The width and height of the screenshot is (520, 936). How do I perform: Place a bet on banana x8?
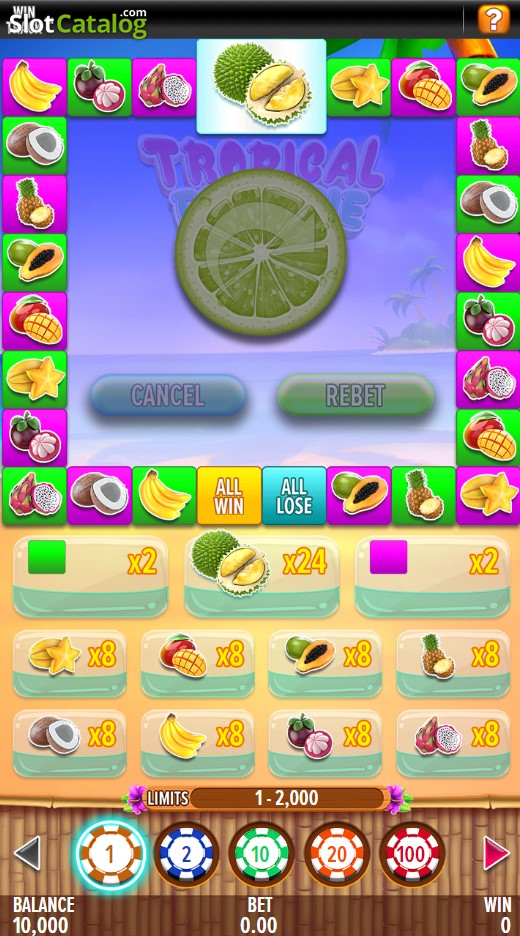[x=198, y=743]
